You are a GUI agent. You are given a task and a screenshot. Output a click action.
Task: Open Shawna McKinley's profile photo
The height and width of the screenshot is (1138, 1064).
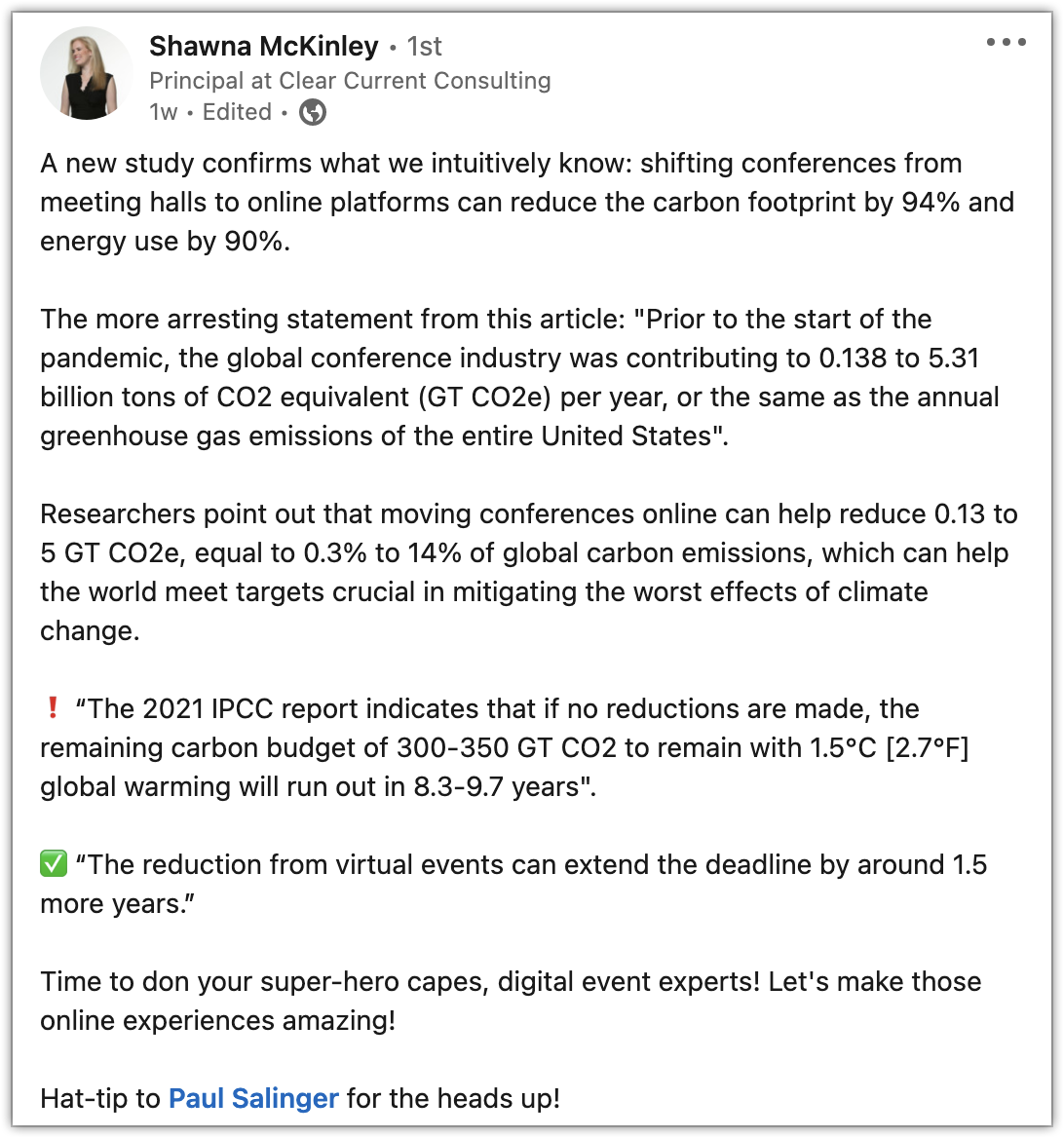[86, 74]
